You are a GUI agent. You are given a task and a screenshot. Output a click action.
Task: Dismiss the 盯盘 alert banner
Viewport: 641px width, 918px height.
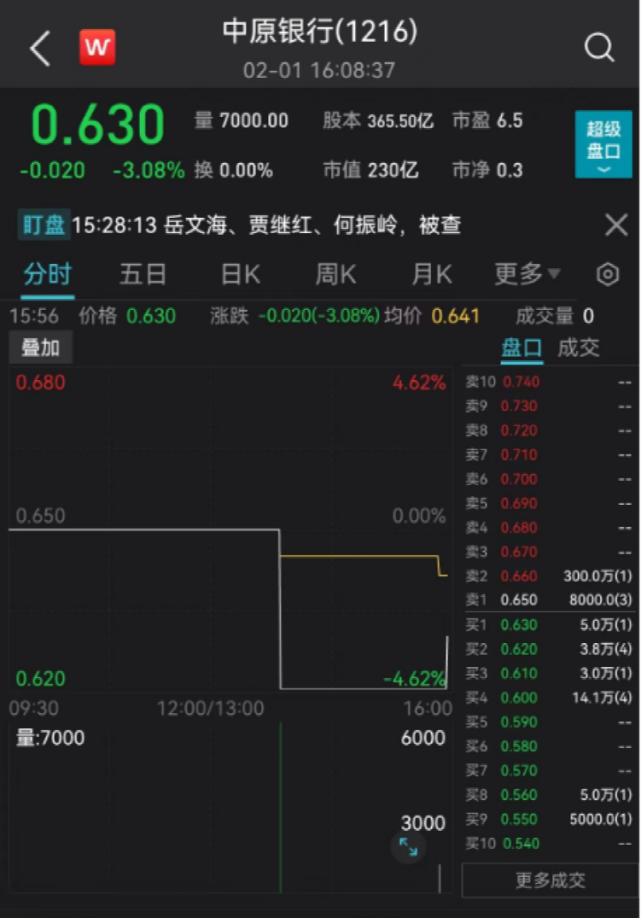[616, 225]
